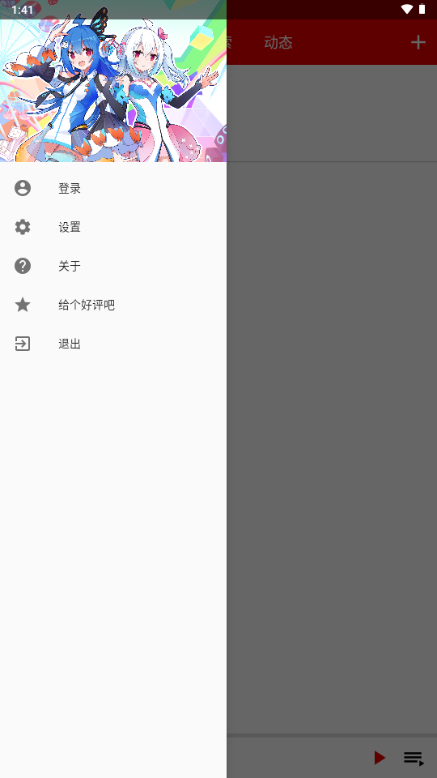This screenshot has height=778, width=437.
Task: Tap the plus icon in the top bar
Action: tap(418, 43)
